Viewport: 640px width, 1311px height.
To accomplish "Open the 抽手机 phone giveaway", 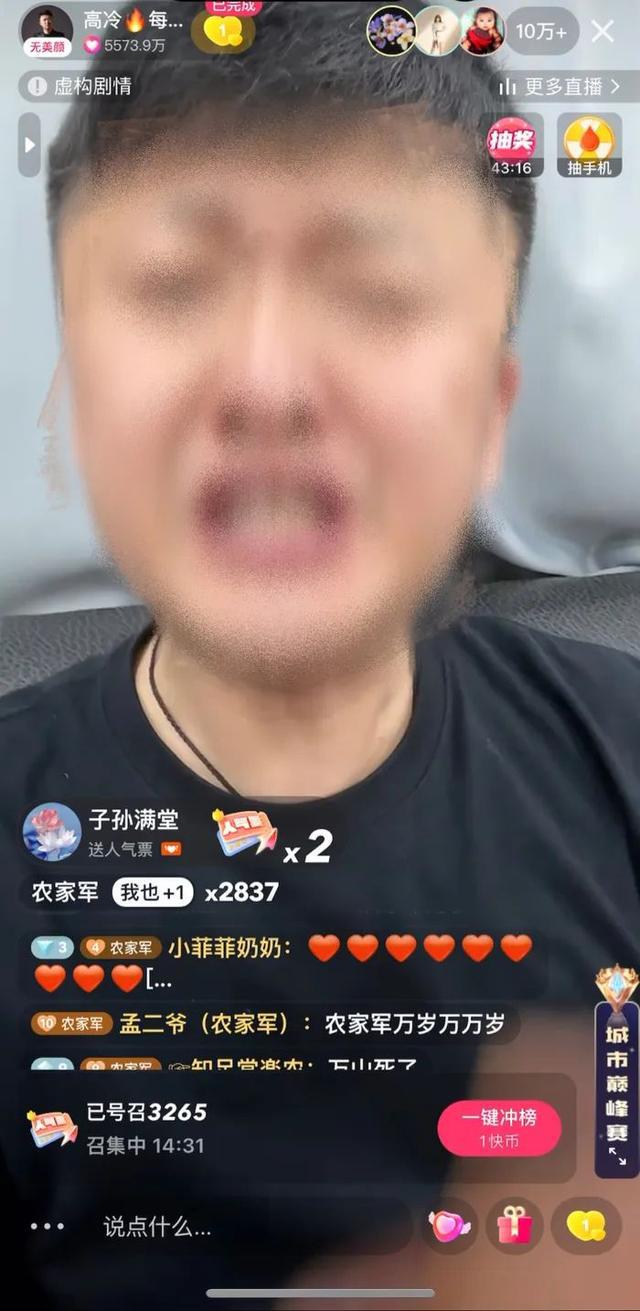I will pos(589,146).
